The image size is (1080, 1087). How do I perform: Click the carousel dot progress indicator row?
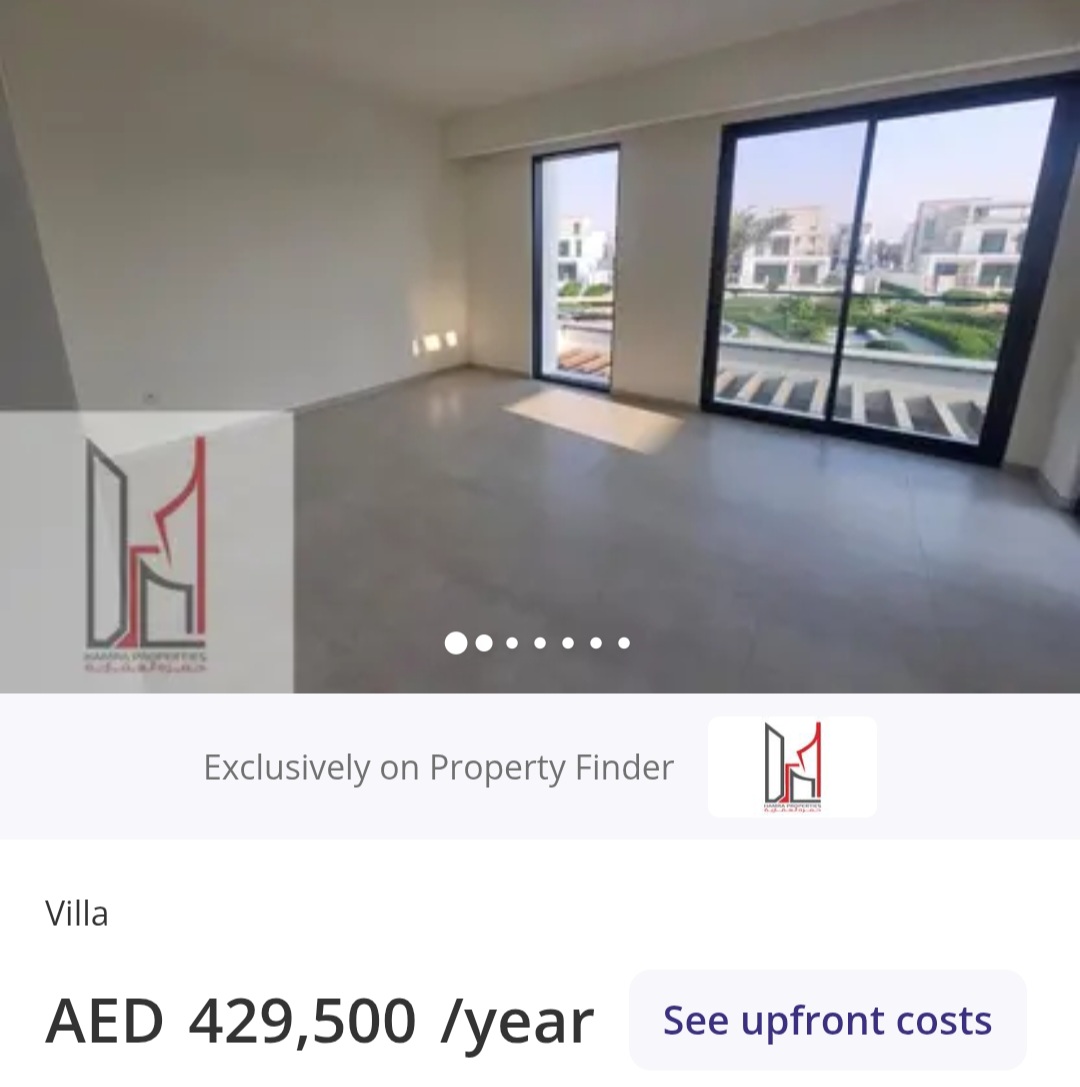click(540, 643)
